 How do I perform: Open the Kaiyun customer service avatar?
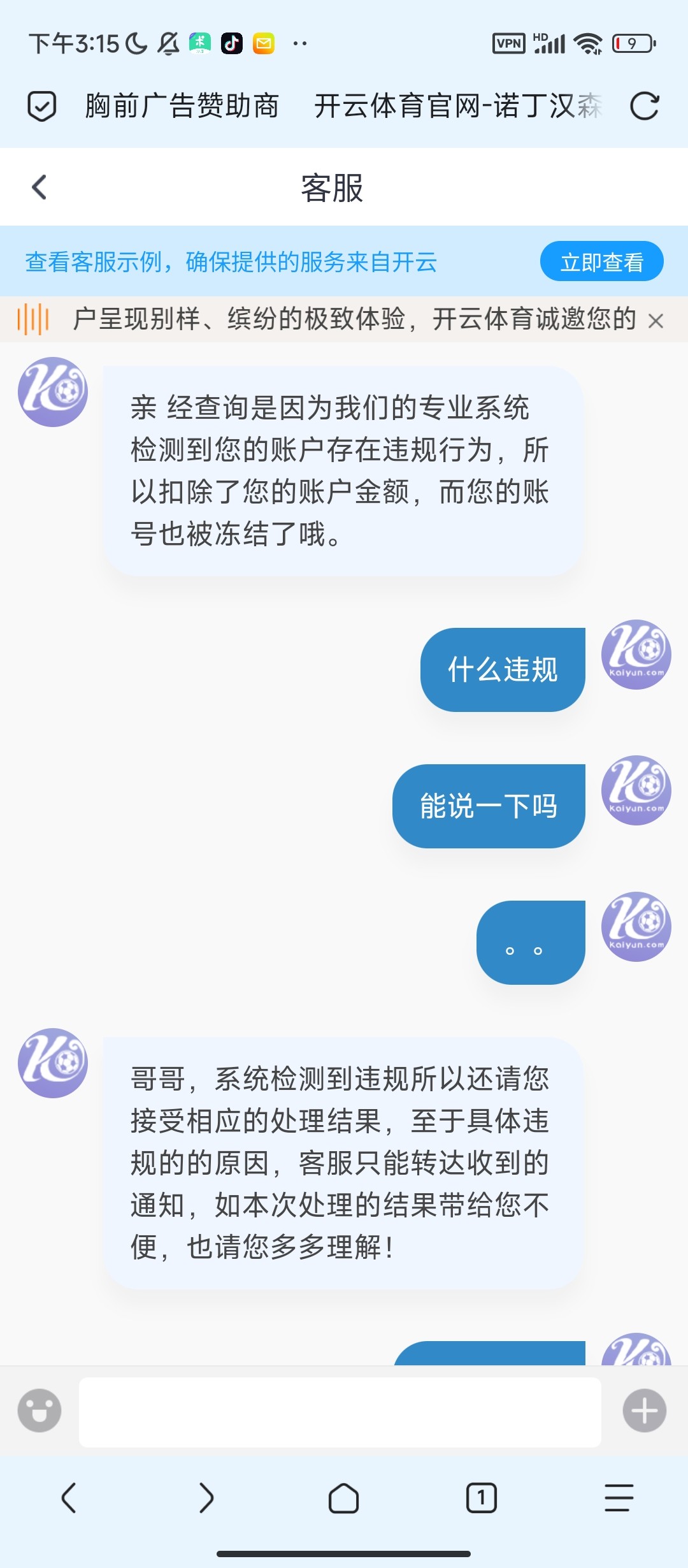[x=53, y=391]
